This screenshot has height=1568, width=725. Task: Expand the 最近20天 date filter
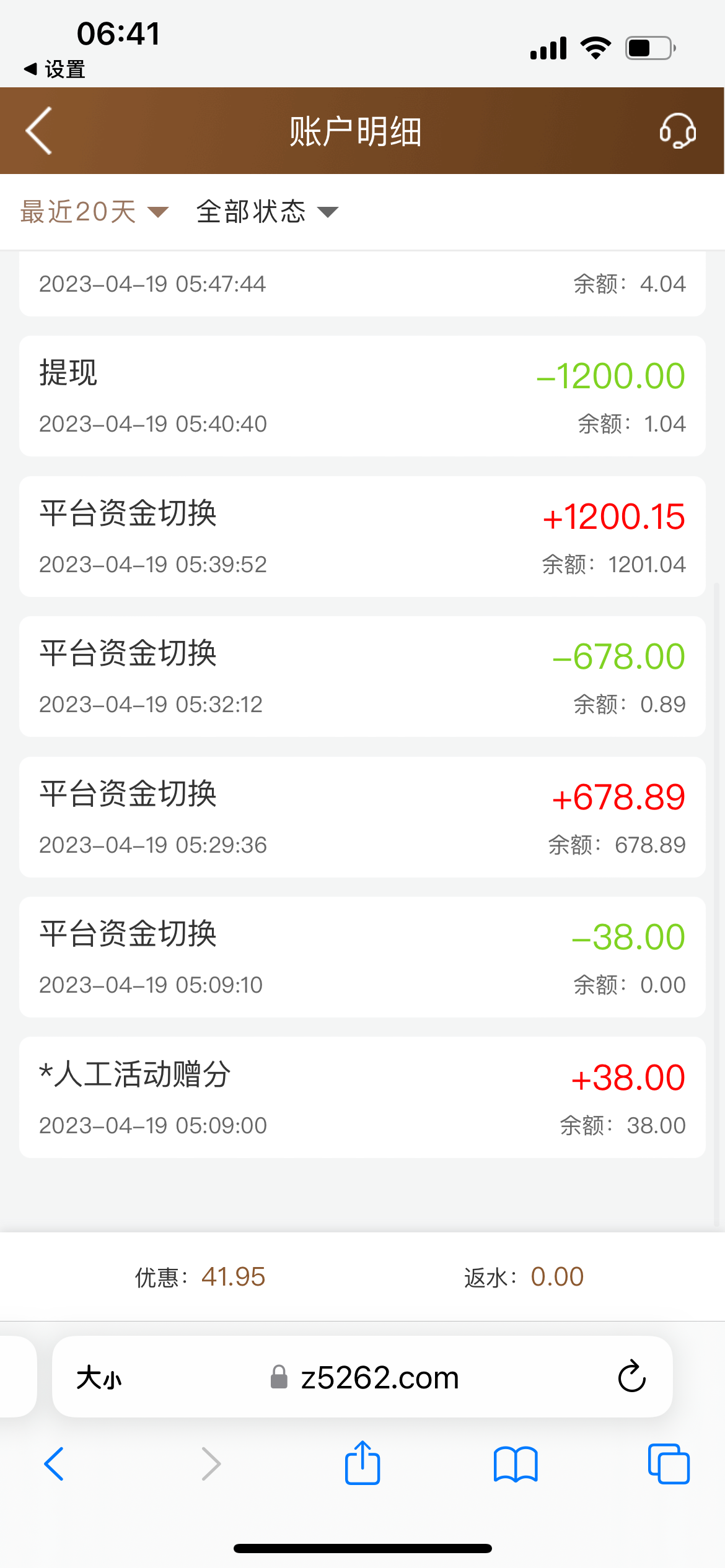(94, 212)
